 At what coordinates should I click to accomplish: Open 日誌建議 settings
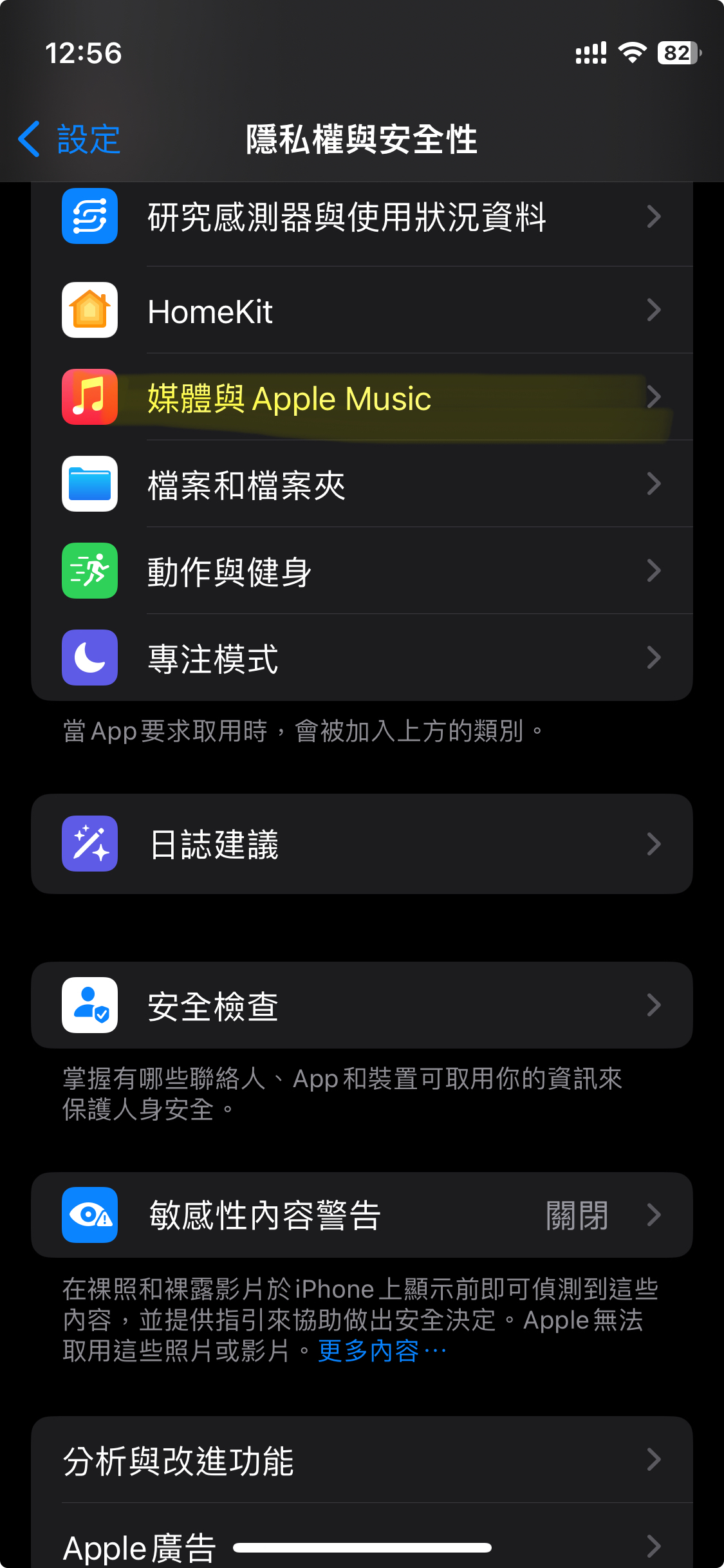click(x=362, y=844)
